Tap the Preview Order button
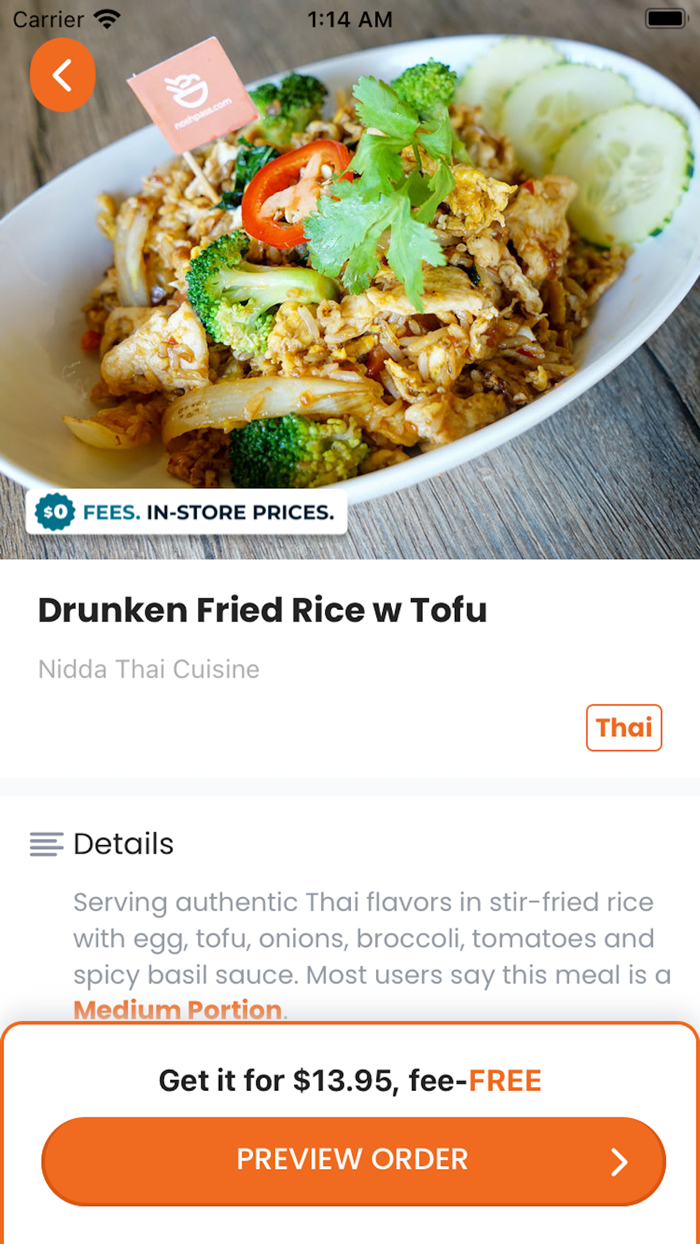Image resolution: width=700 pixels, height=1244 pixels. click(353, 1160)
